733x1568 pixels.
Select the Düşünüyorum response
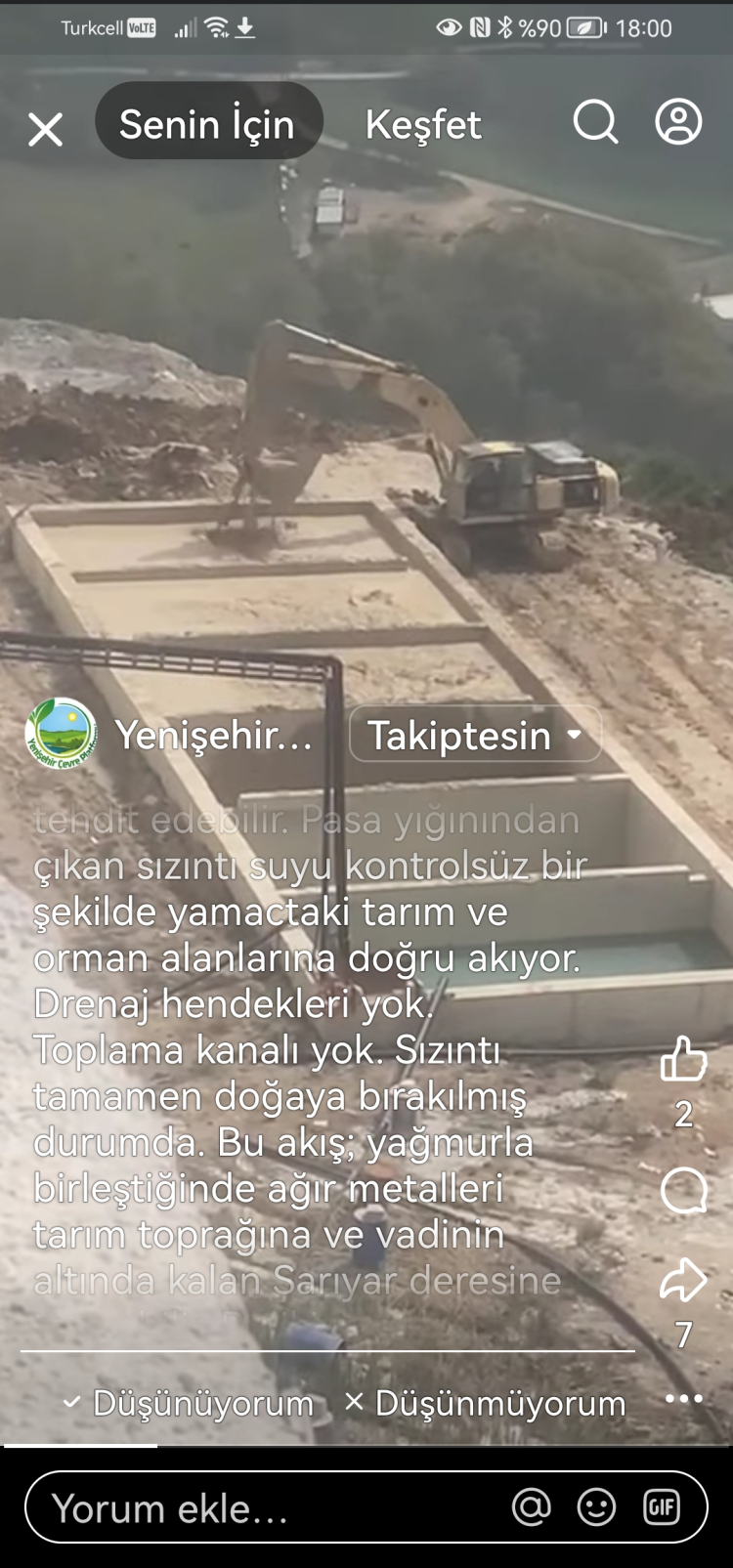(190, 1403)
